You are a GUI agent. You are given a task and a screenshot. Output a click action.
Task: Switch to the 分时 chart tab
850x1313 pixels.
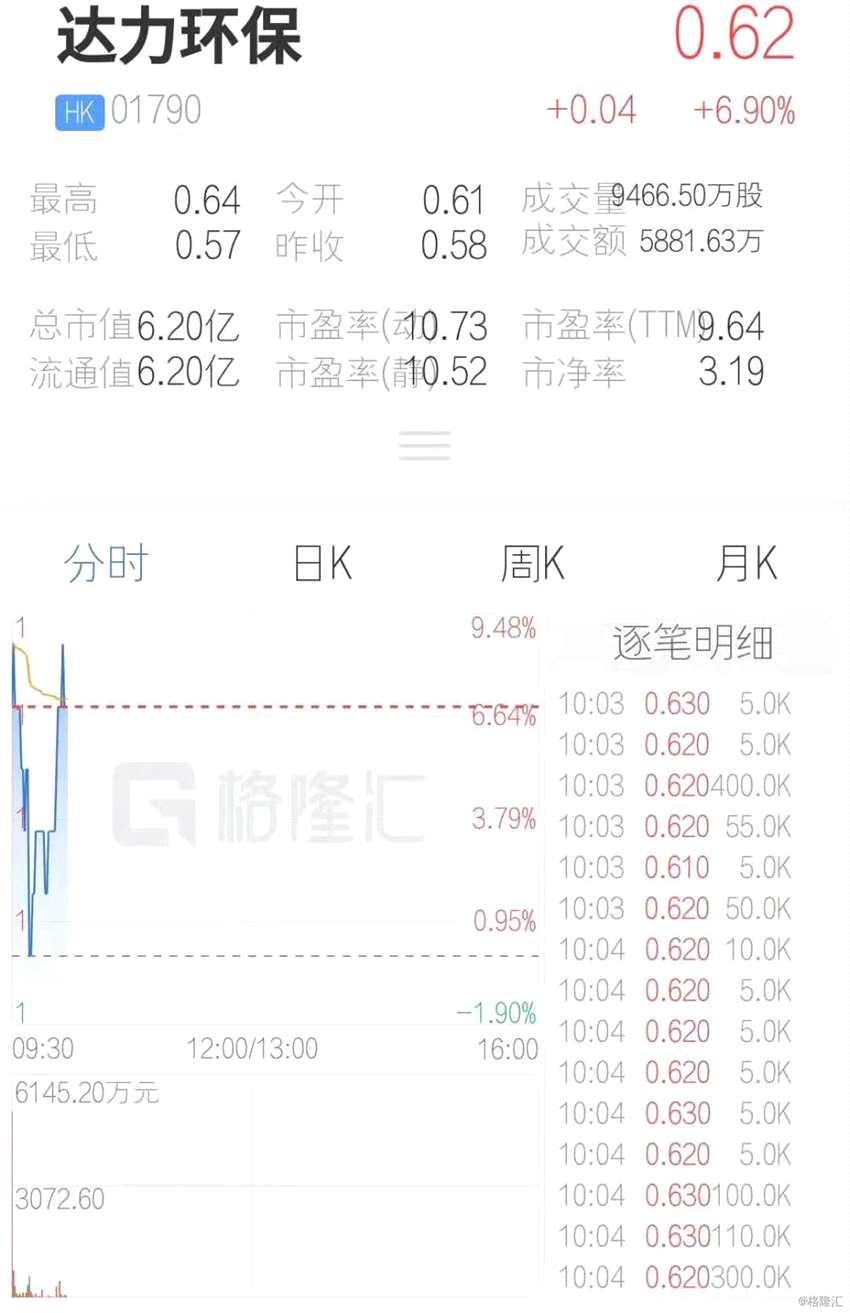[x=106, y=565]
